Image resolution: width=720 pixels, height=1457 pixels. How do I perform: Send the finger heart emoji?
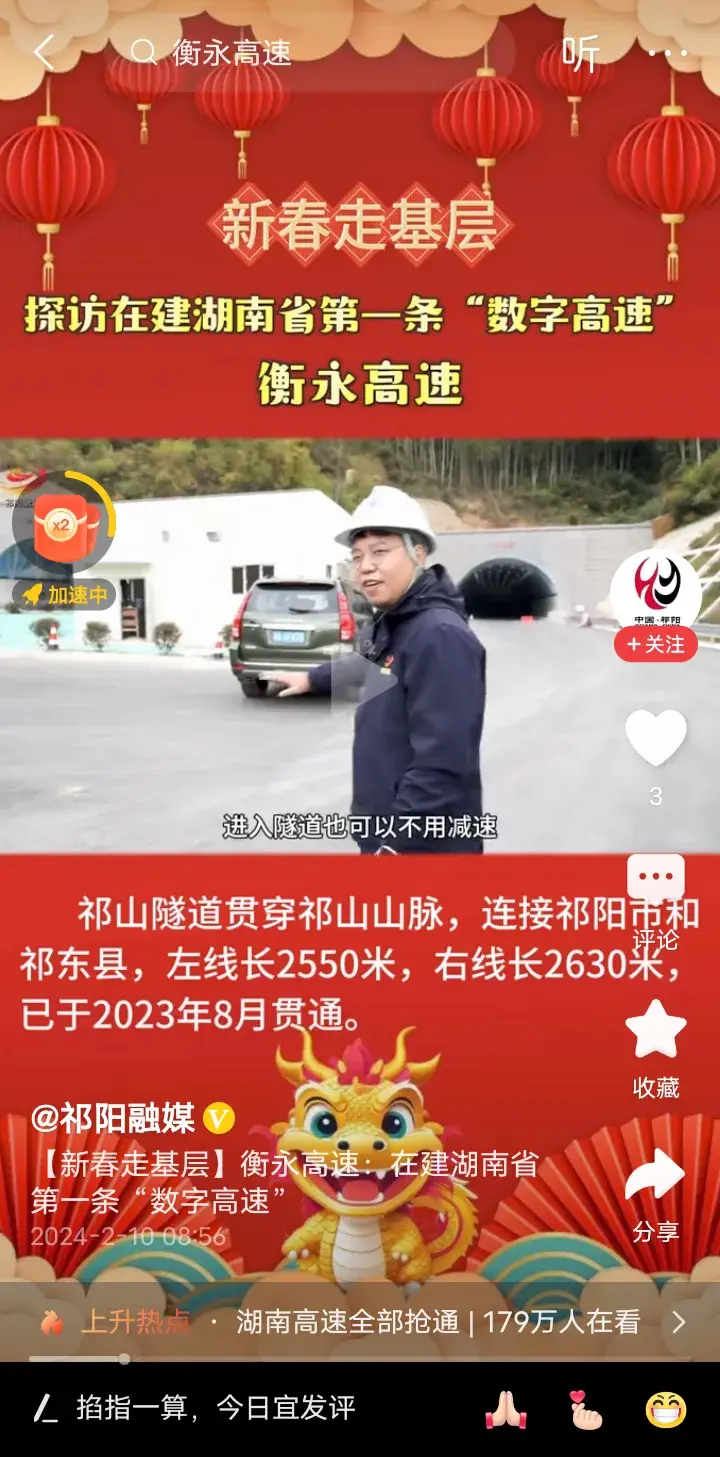[585, 1410]
